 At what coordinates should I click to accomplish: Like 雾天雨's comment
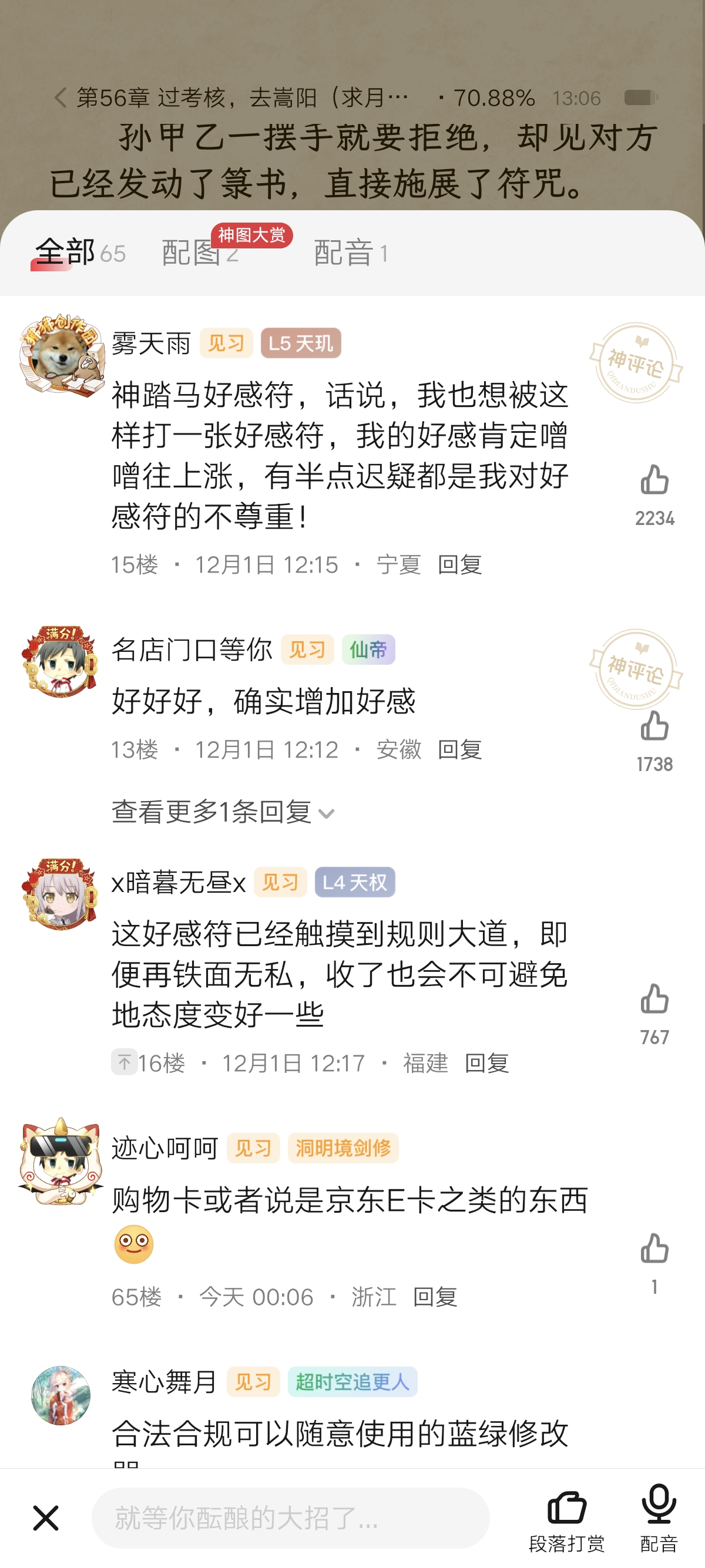point(654,481)
